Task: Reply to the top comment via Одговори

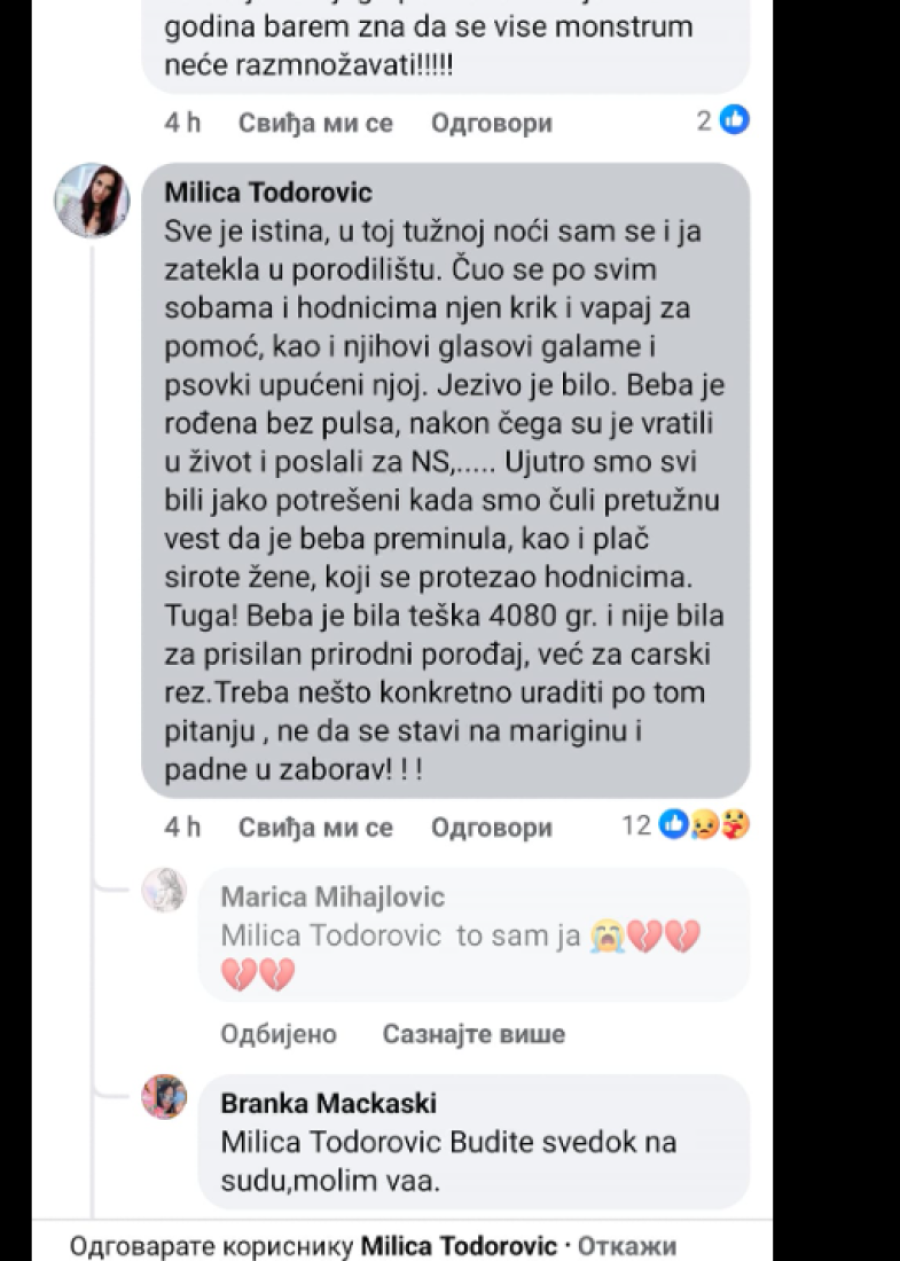Action: (491, 123)
